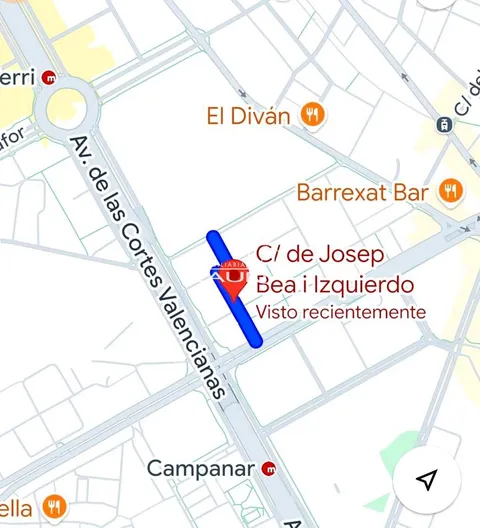Image resolution: width=480 pixels, height=528 pixels.
Task: Center the map on my location
Action: 427,480
